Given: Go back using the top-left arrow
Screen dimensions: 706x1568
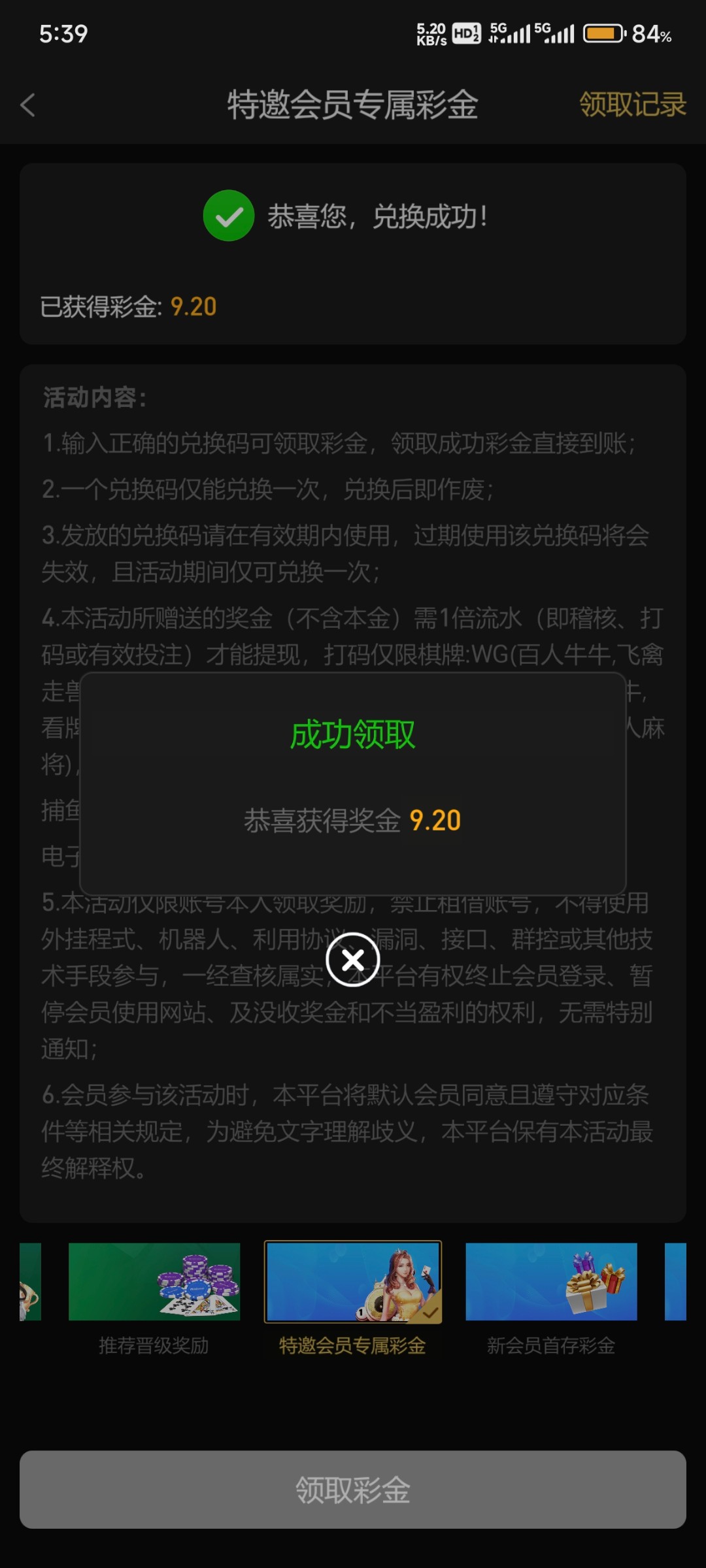Looking at the screenshot, I should pos(27,105).
